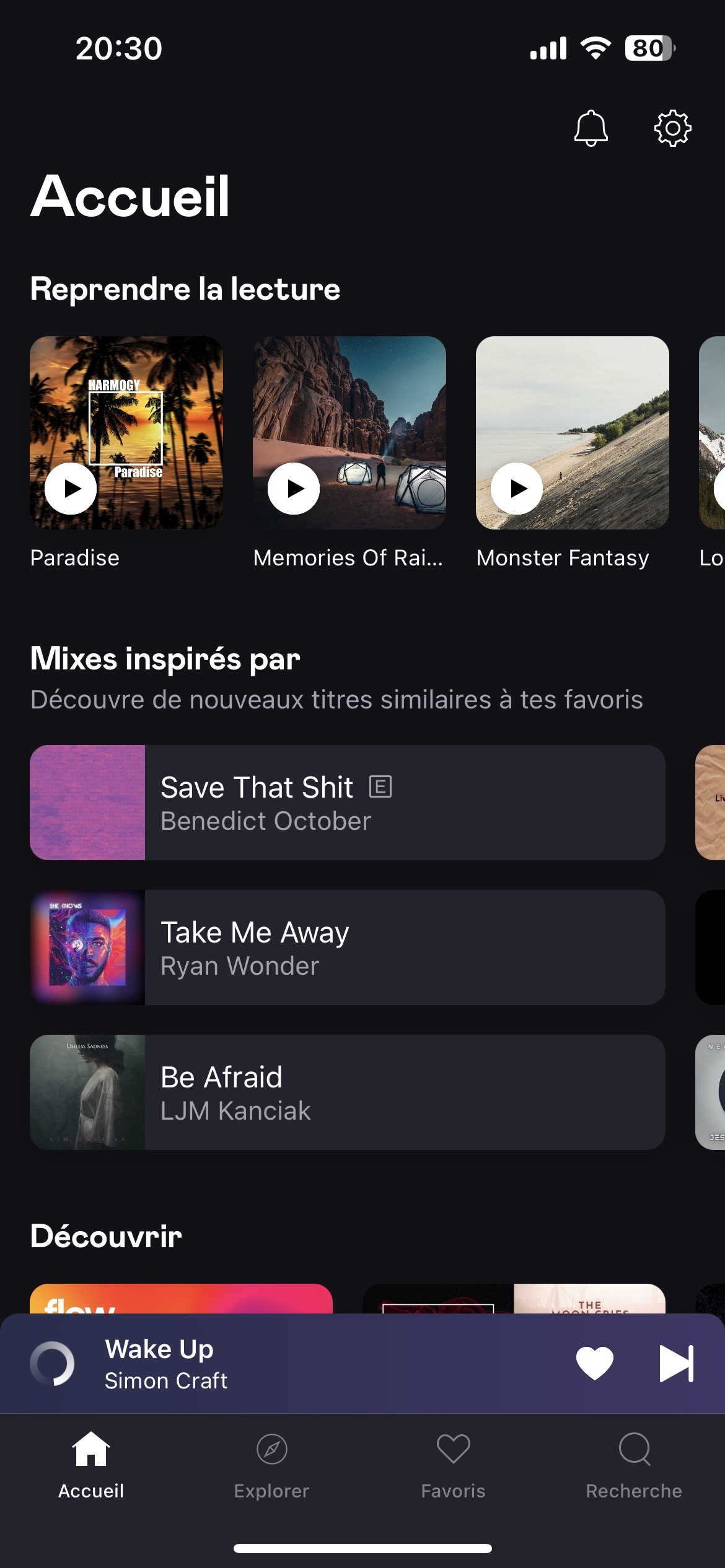Play Monster Fantasy album
Viewport: 725px width, 1568px height.
click(x=517, y=489)
